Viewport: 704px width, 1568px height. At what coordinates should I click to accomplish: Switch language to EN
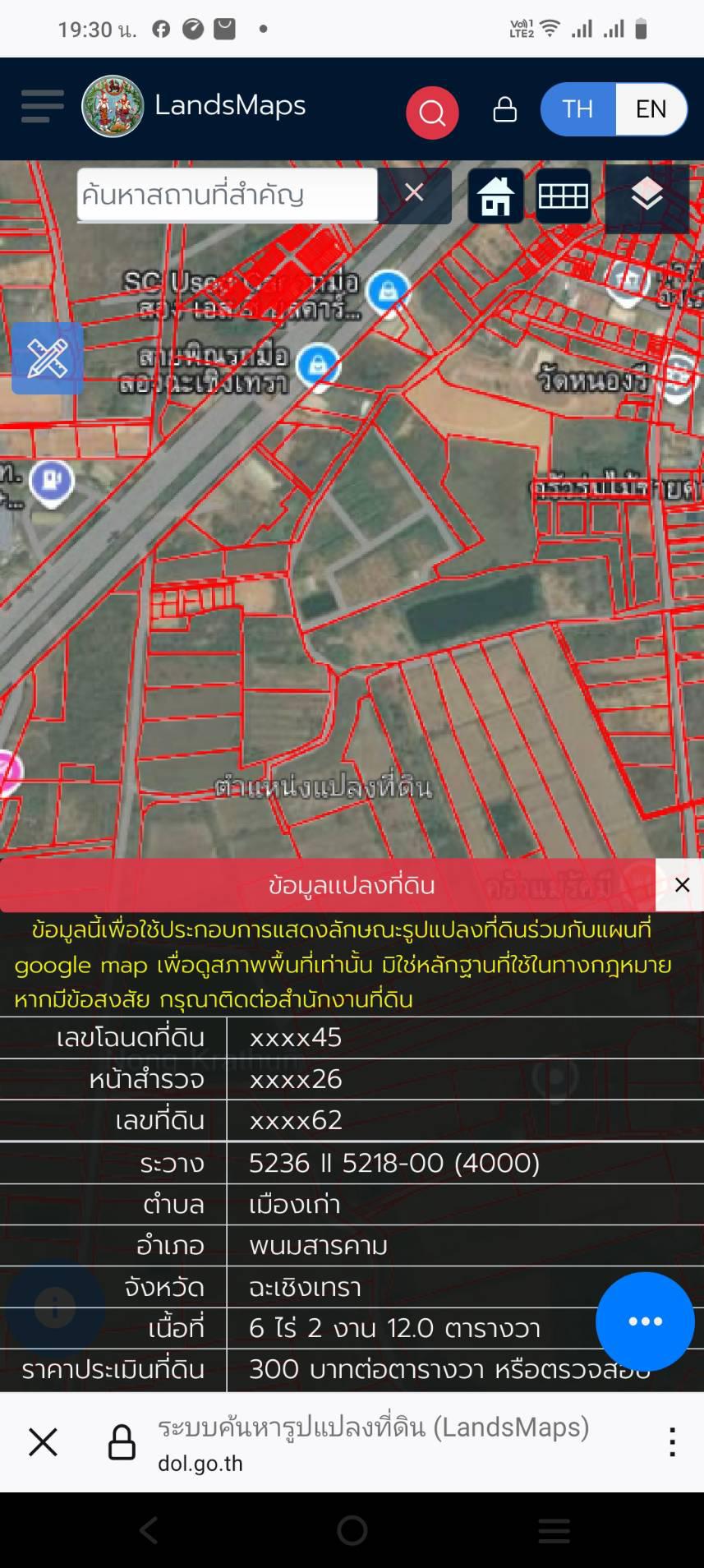coord(651,109)
